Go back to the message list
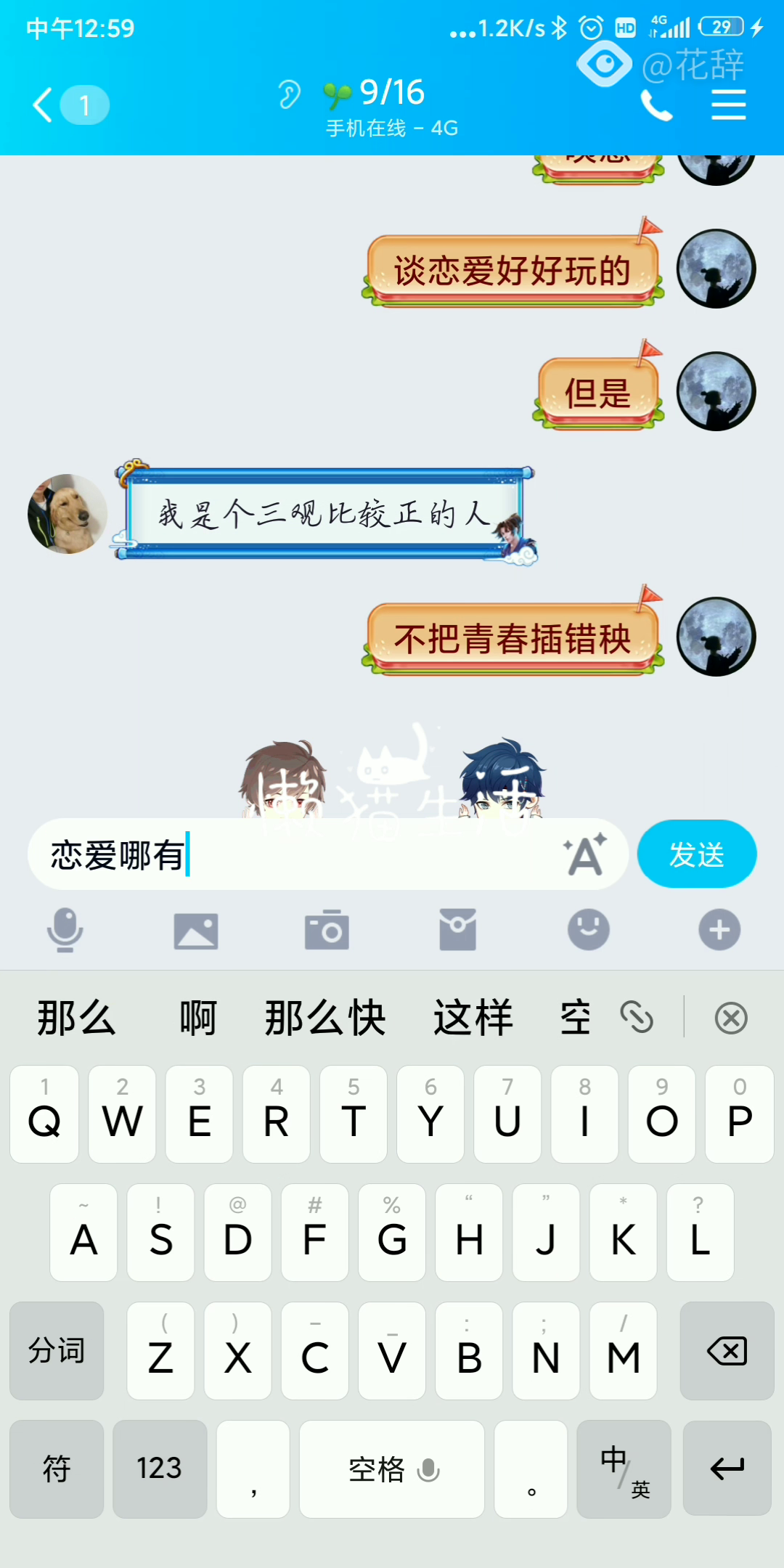This screenshot has height=1568, width=784. 44,106
